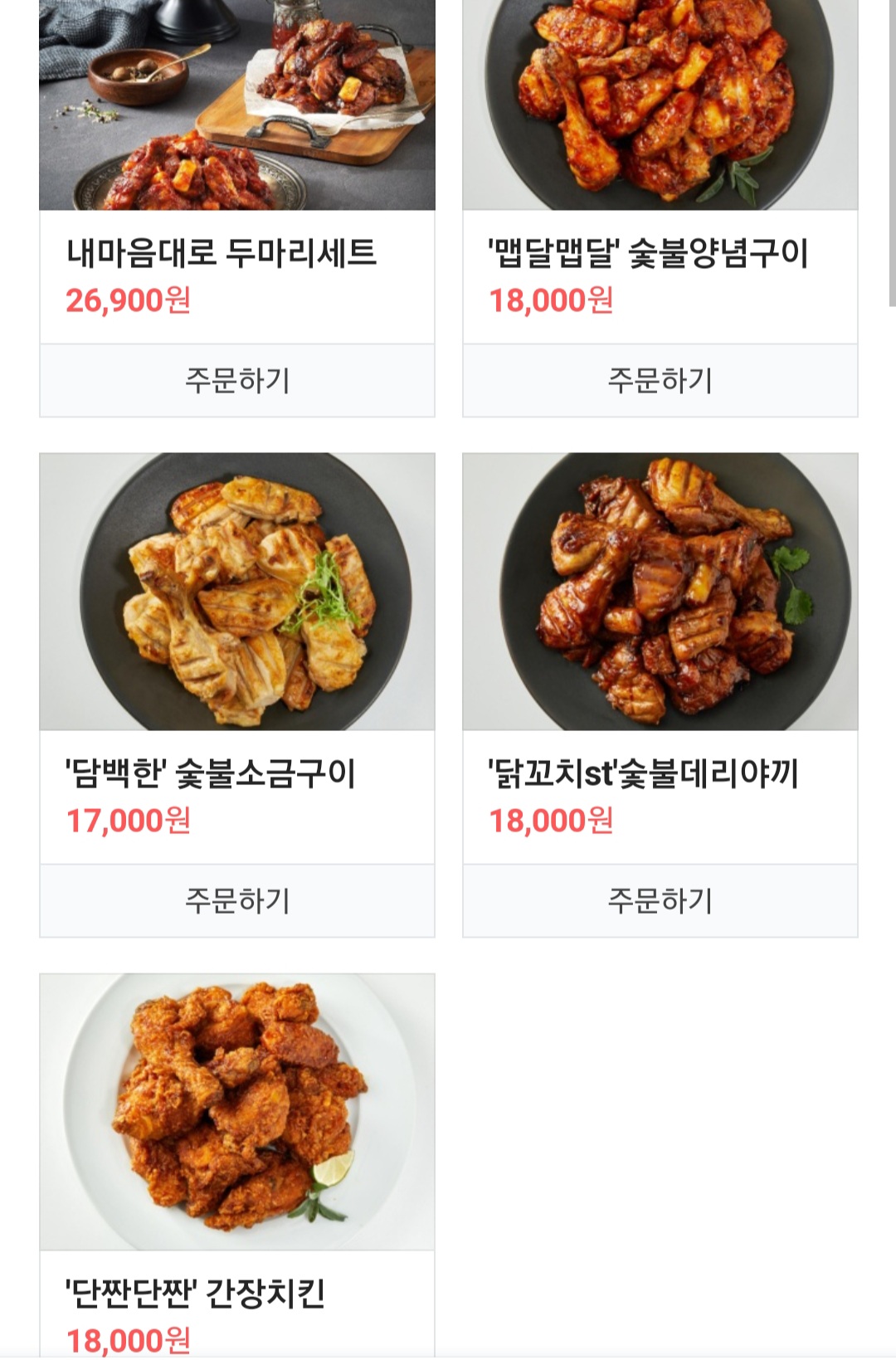Open the '담백한' 숯불소금구이 picture

point(237,591)
